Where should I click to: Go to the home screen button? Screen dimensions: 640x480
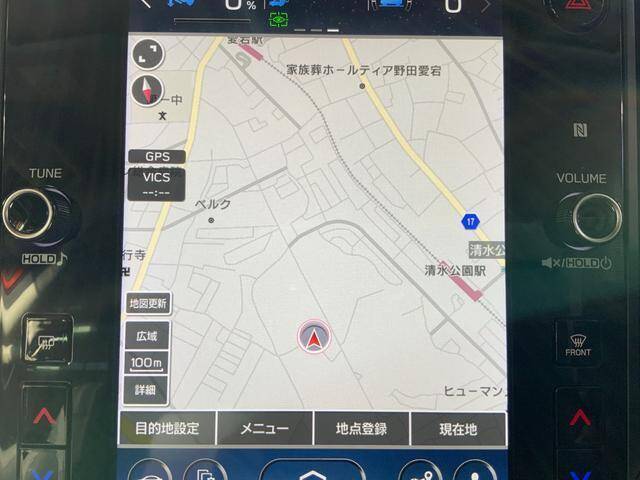tap(312, 472)
